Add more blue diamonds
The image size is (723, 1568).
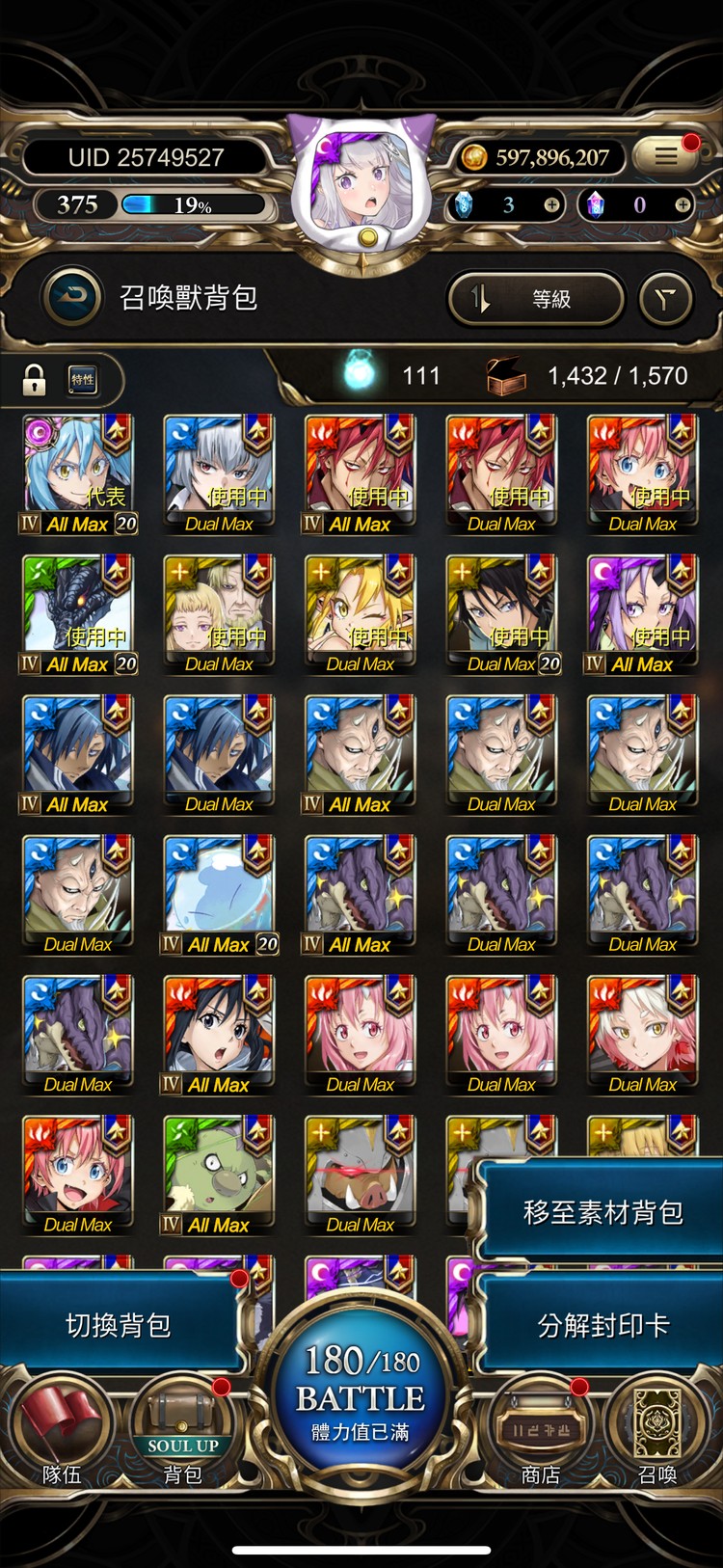(551, 204)
